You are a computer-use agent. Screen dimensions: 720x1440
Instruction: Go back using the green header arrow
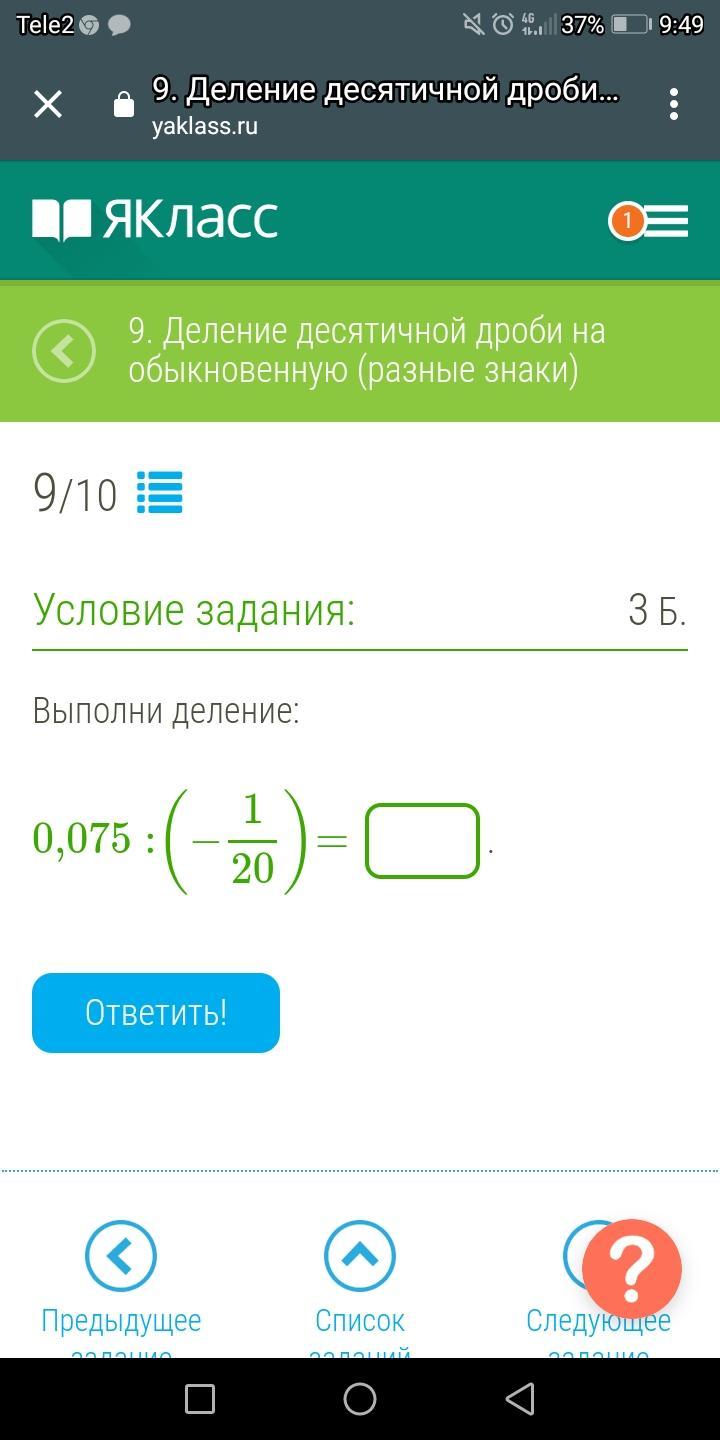[x=64, y=352]
